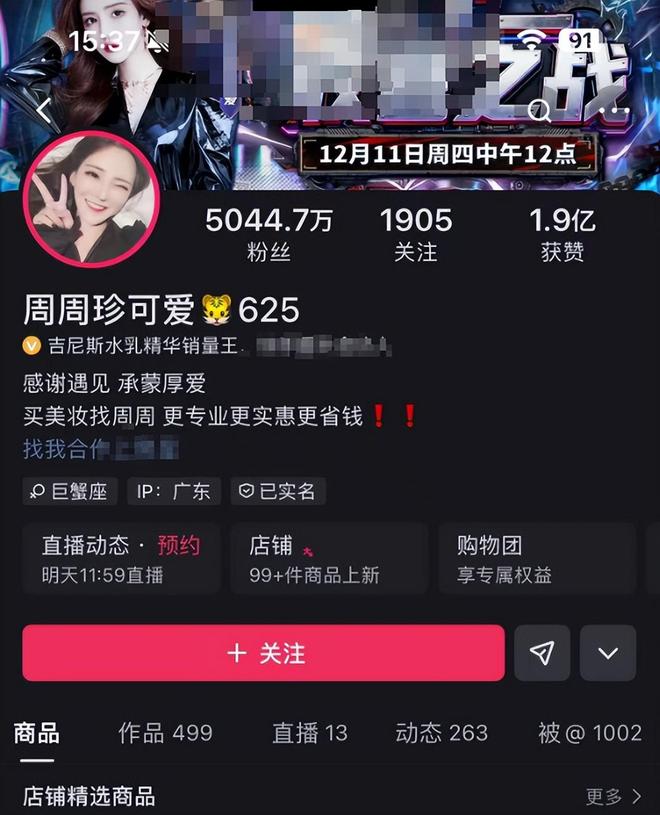Expand the dropdown arrow beside message icon
Viewport: 660px width, 815px height.
(x=608, y=653)
